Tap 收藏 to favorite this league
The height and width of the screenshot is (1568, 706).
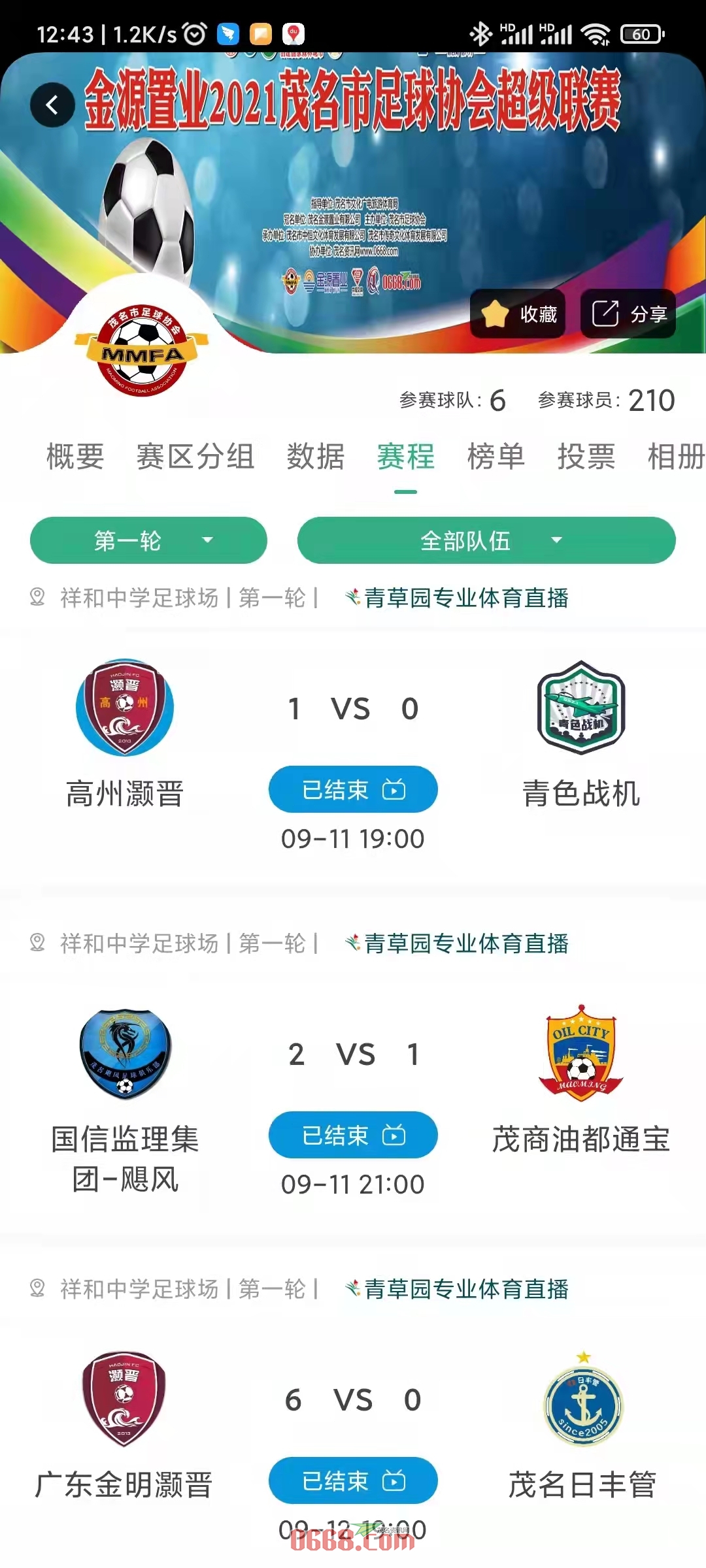518,314
